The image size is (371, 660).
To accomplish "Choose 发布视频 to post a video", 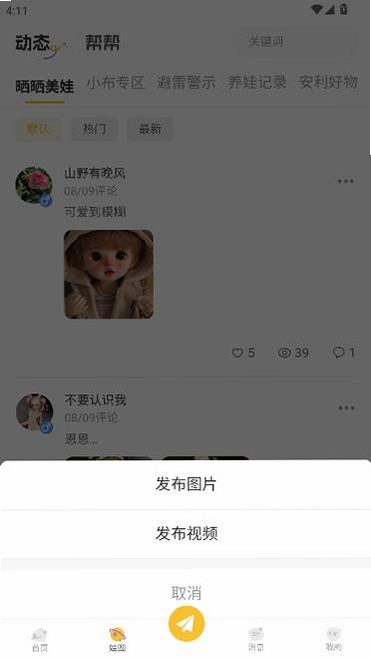I will coord(185,533).
